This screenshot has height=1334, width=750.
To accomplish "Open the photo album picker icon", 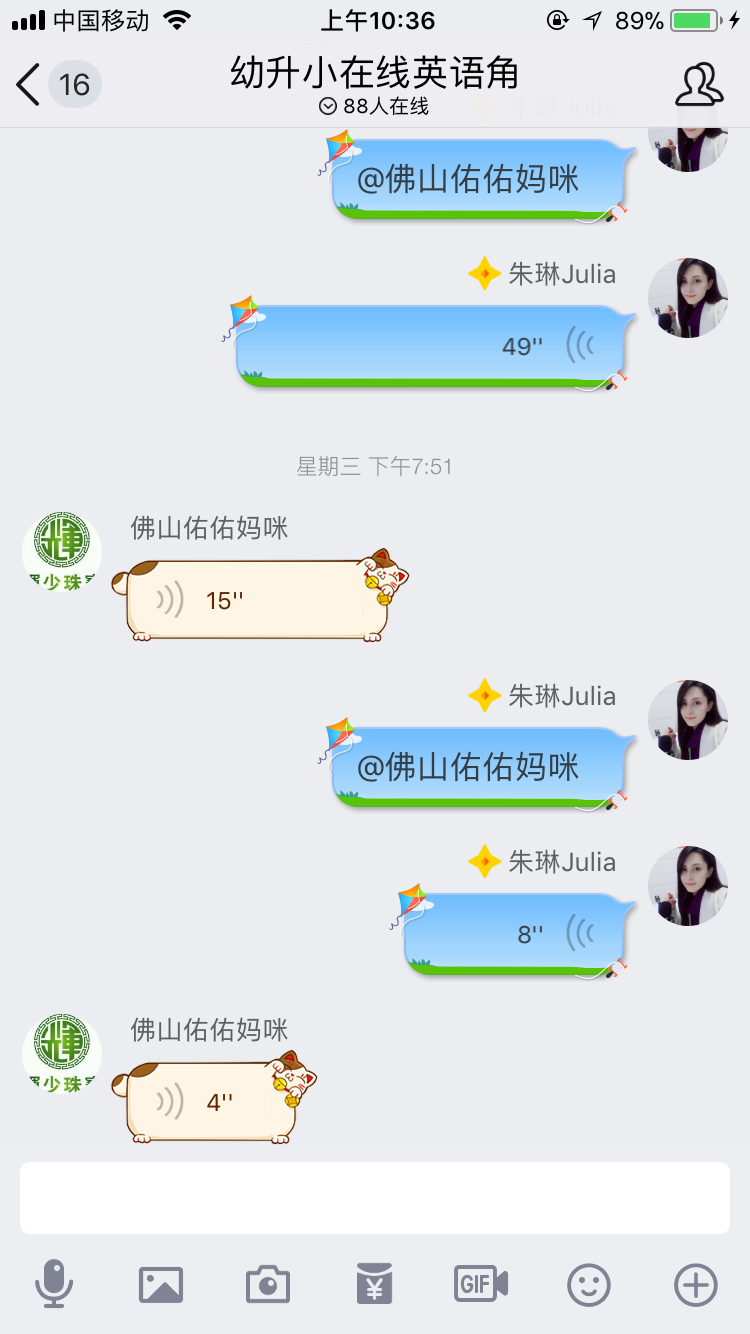I will pyautogui.click(x=161, y=1284).
